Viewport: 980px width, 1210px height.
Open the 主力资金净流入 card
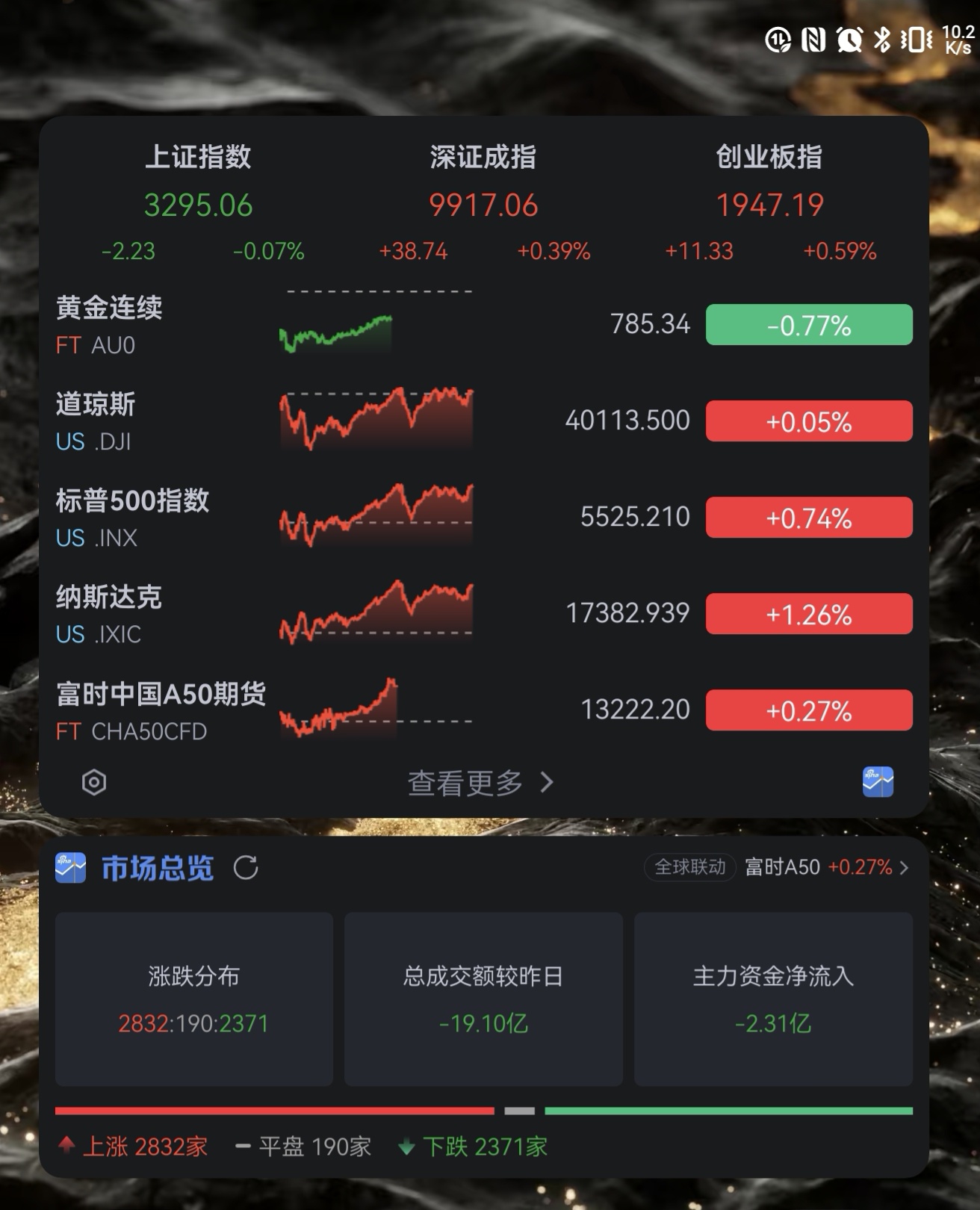(x=773, y=999)
